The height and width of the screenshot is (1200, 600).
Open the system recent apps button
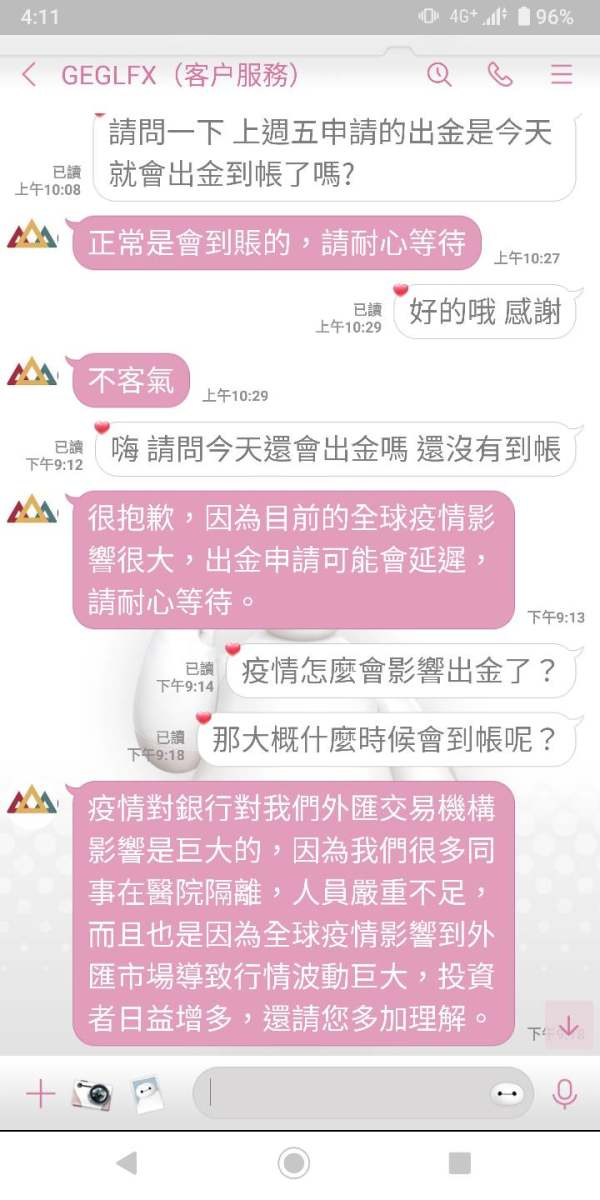point(460,1162)
